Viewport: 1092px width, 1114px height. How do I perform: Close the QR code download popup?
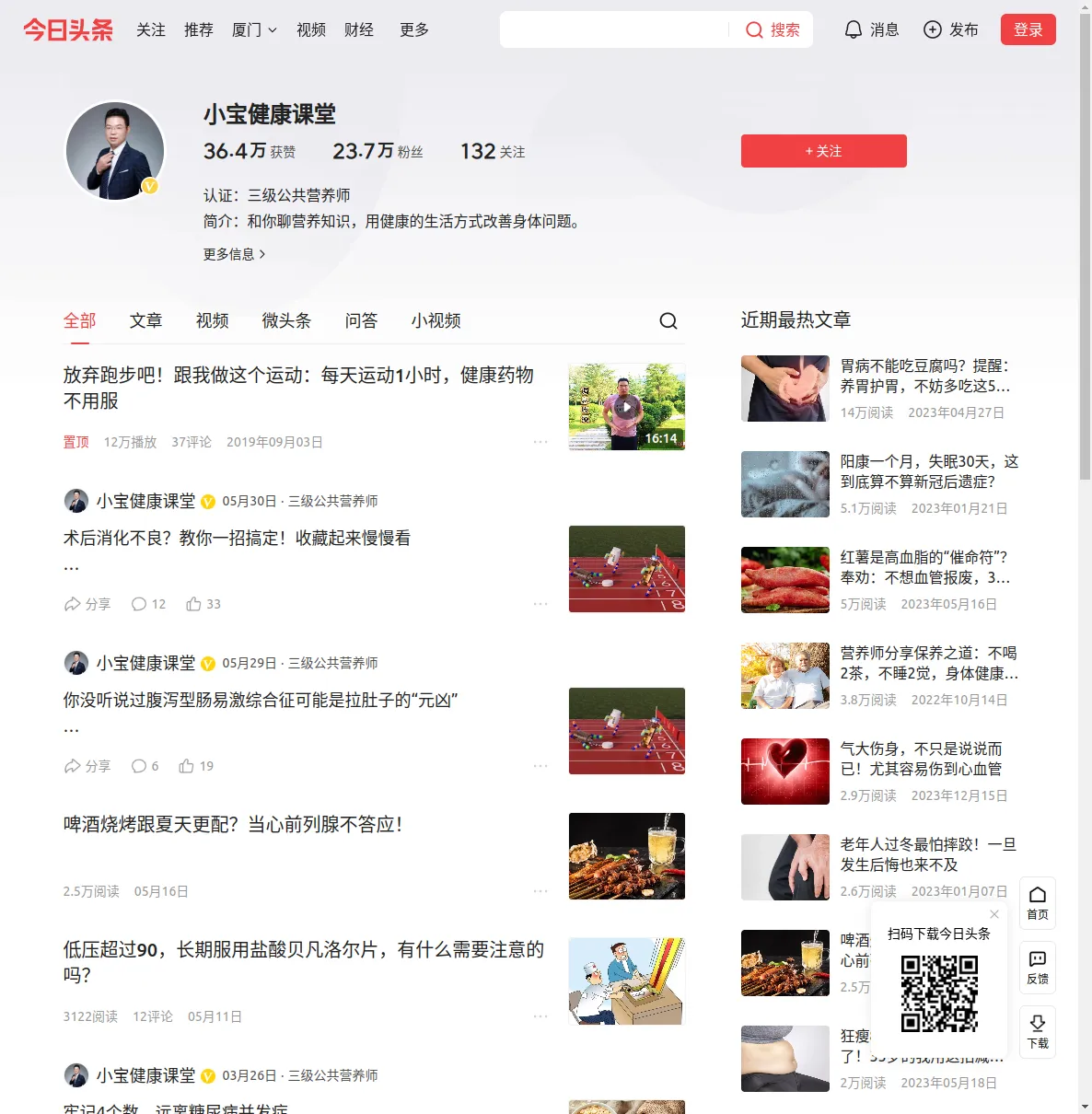tap(994, 914)
